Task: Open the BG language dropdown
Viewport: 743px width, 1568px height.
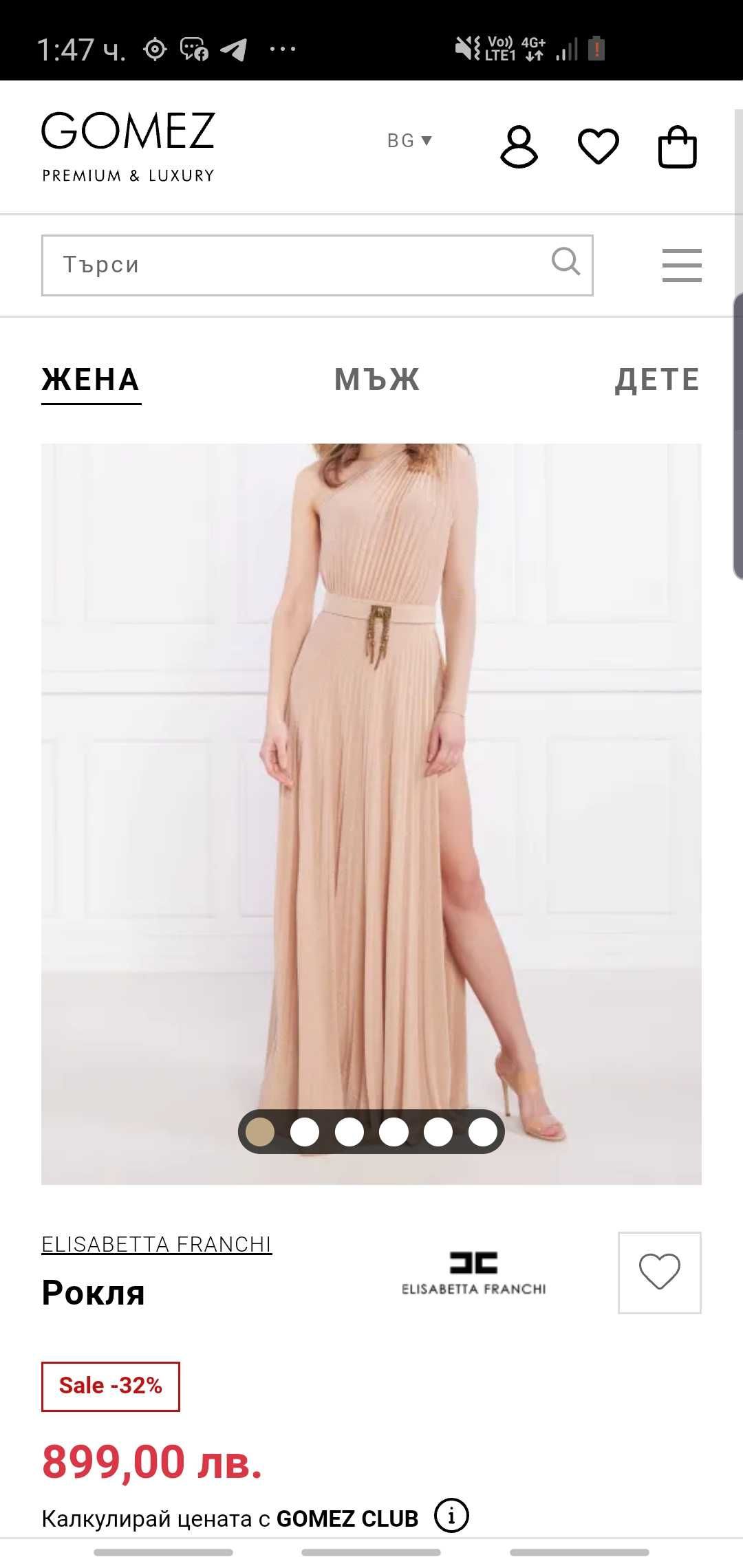Action: pyautogui.click(x=409, y=141)
